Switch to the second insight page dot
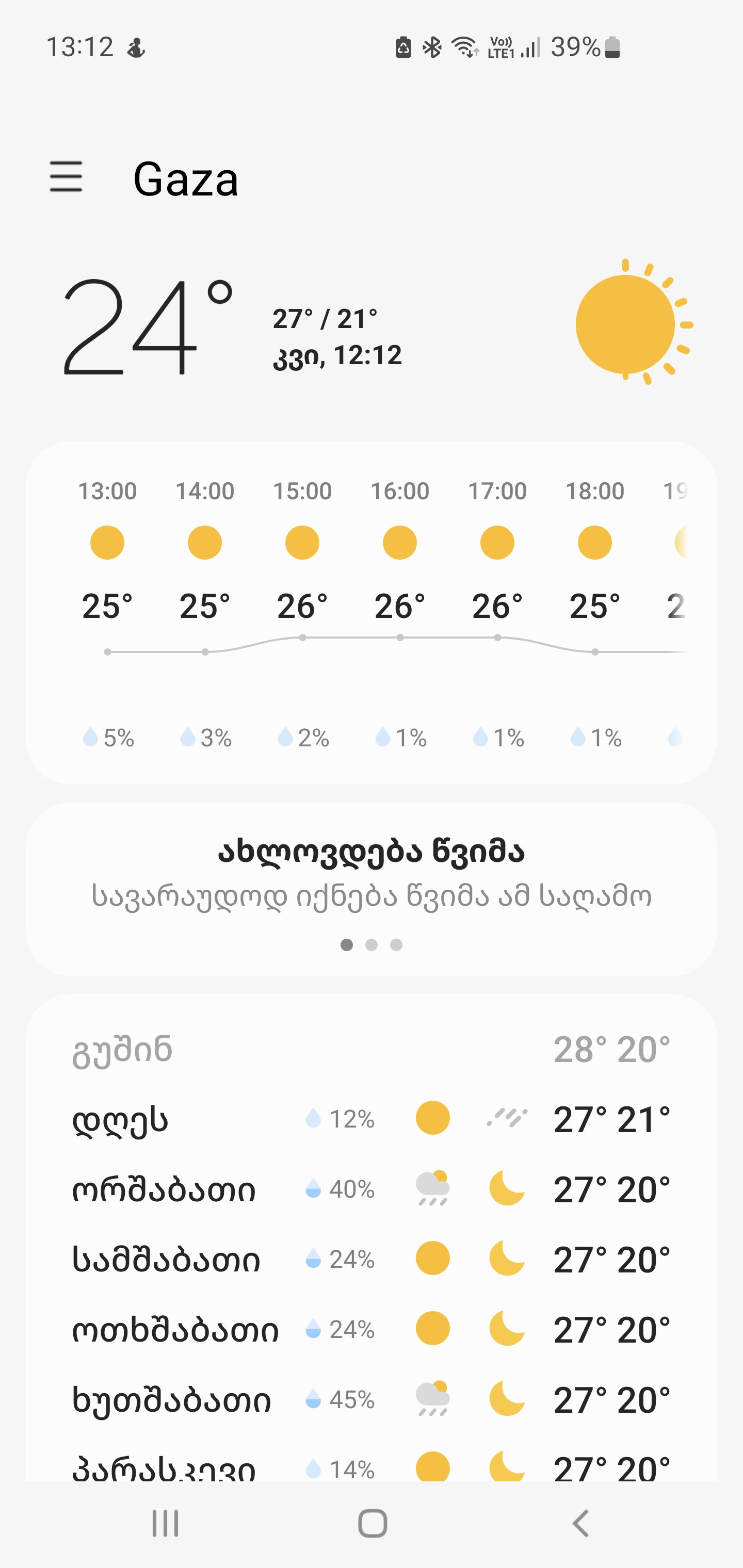 click(x=372, y=945)
